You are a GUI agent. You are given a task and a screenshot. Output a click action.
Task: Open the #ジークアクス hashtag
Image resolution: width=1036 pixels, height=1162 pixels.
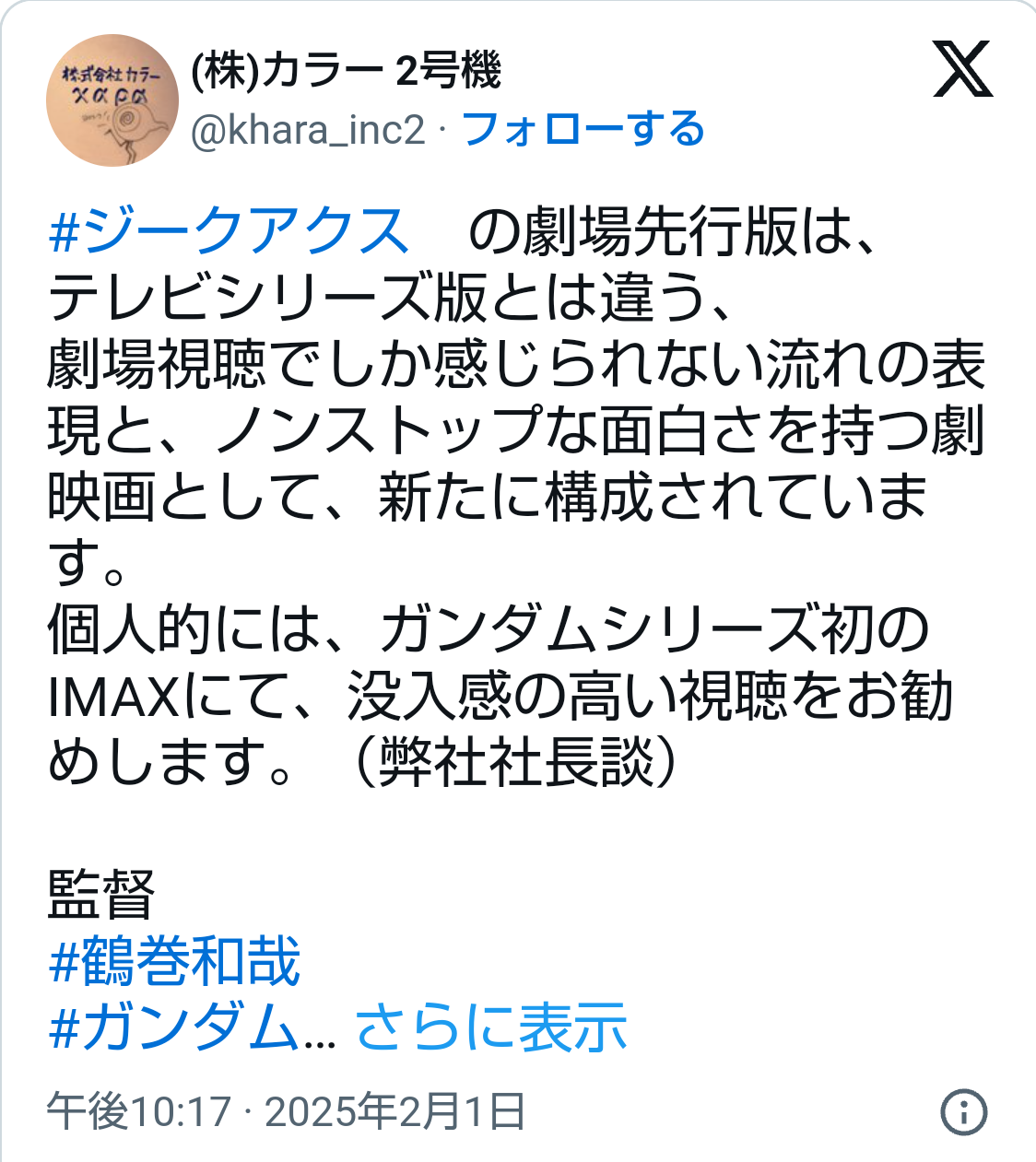pos(229,230)
